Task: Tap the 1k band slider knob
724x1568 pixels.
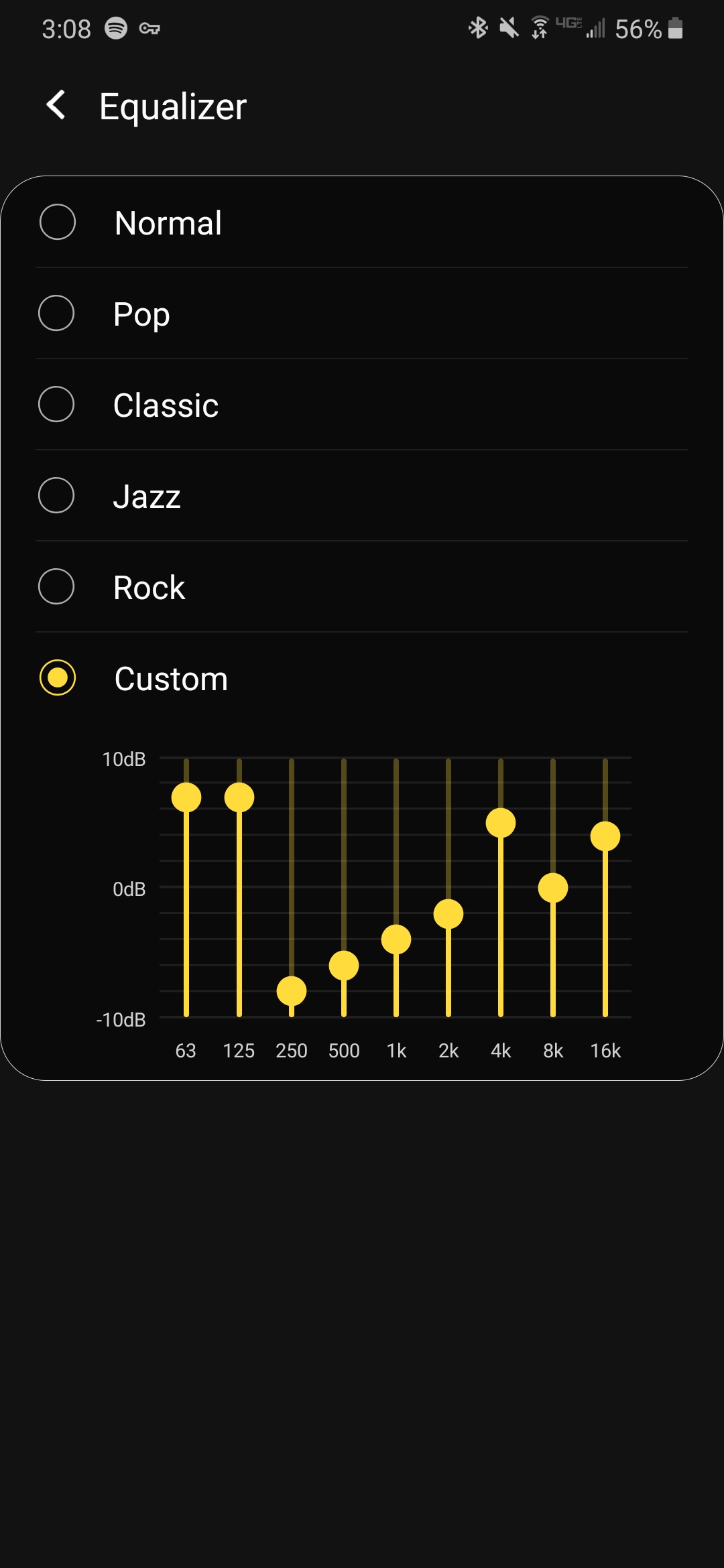Action: point(396,939)
